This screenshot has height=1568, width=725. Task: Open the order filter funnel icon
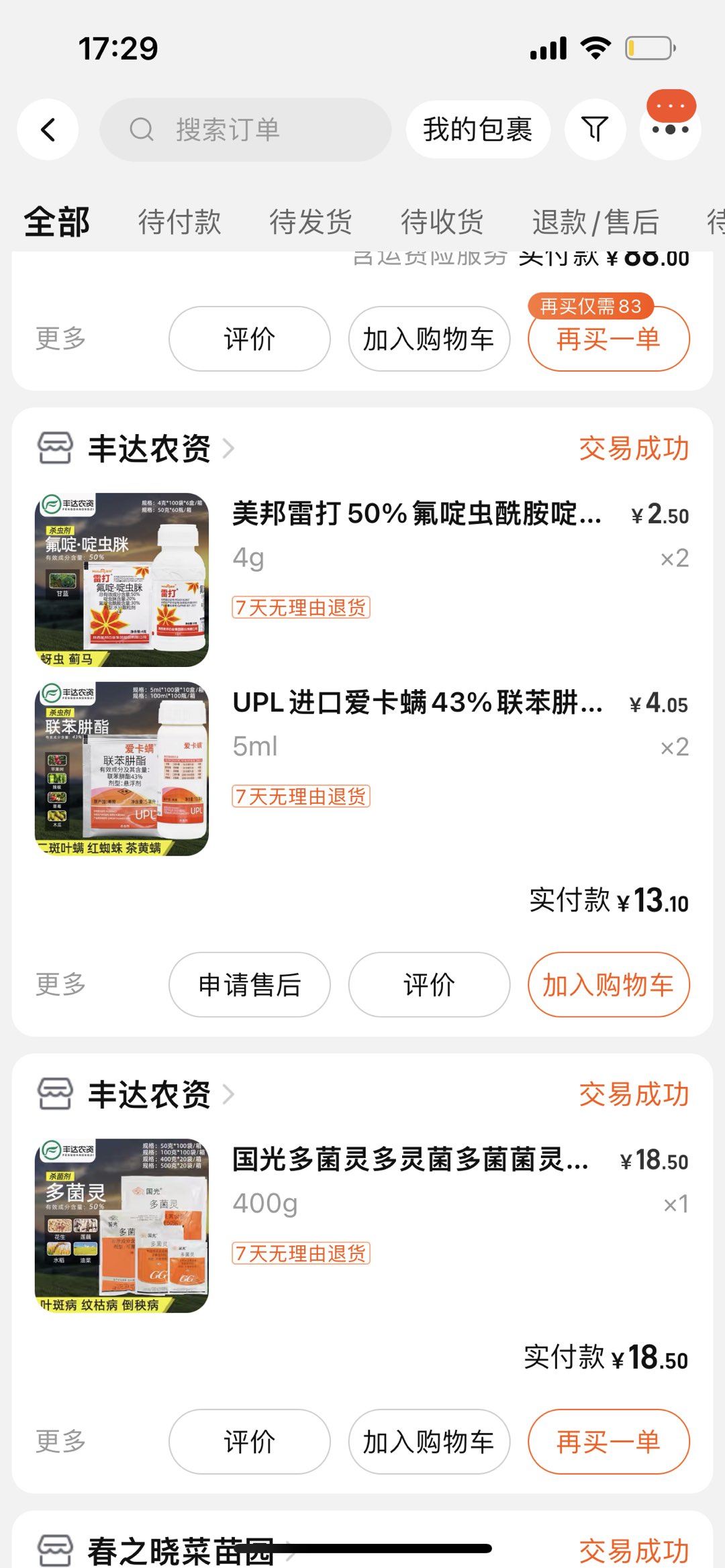(595, 129)
